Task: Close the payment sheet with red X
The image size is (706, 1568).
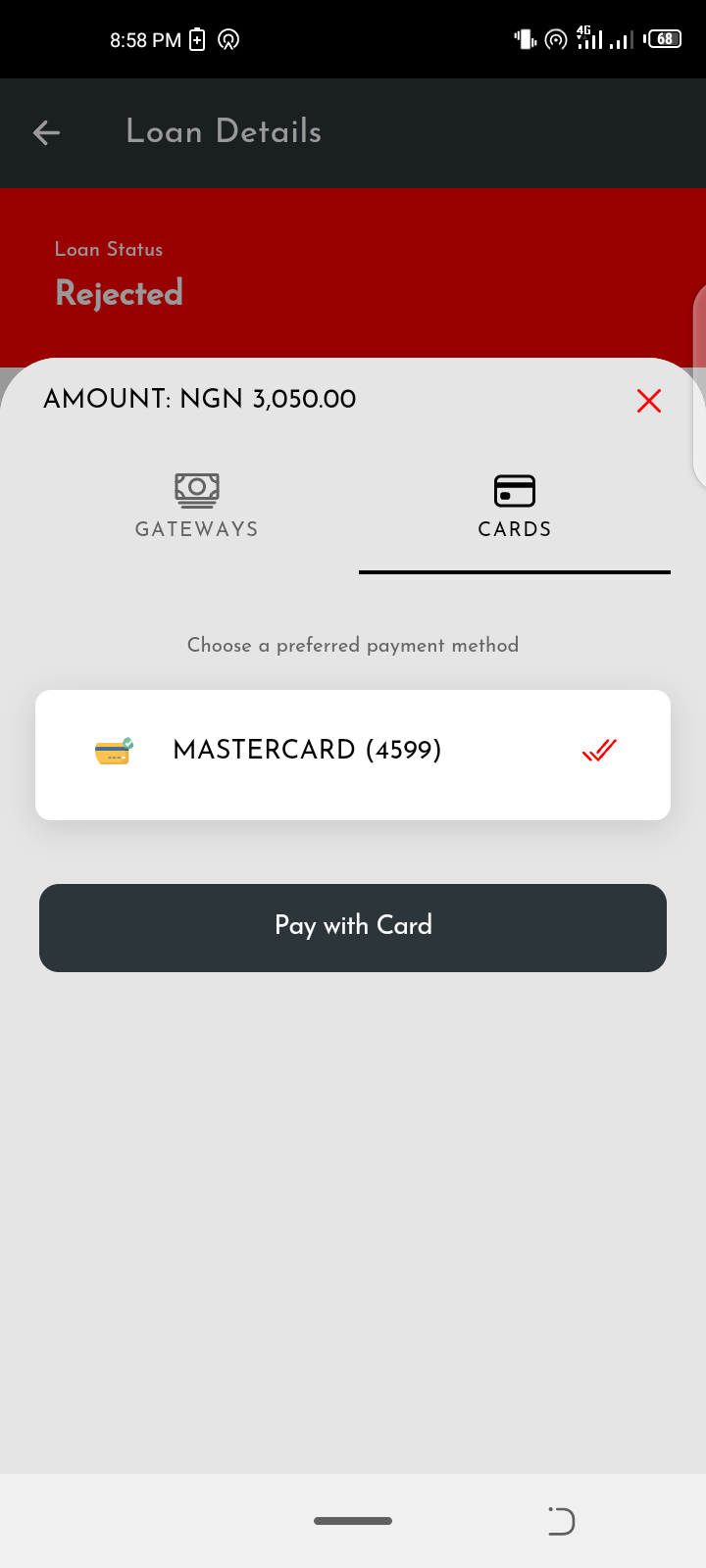Action: click(x=648, y=400)
